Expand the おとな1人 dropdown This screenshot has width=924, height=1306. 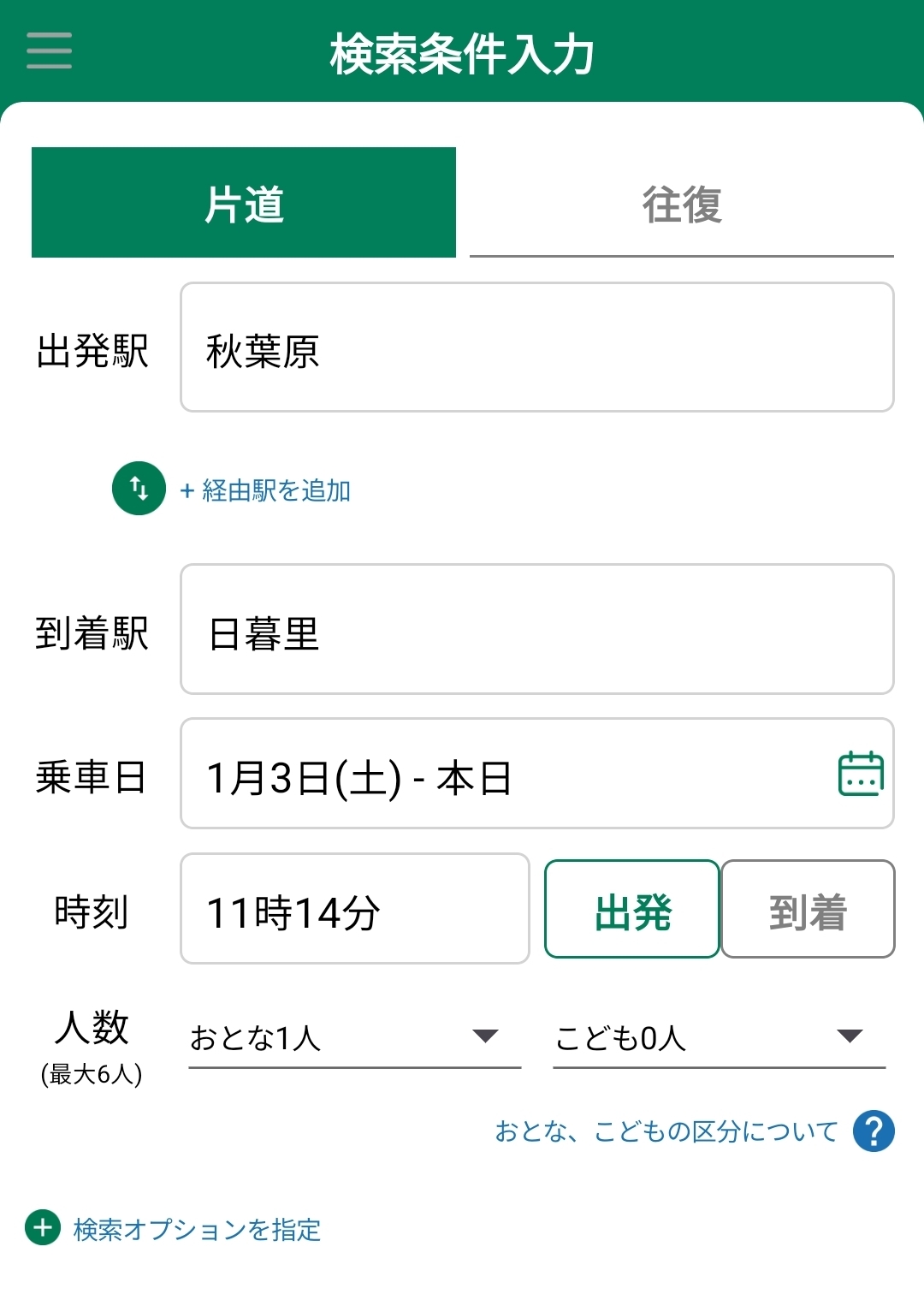(x=354, y=1037)
